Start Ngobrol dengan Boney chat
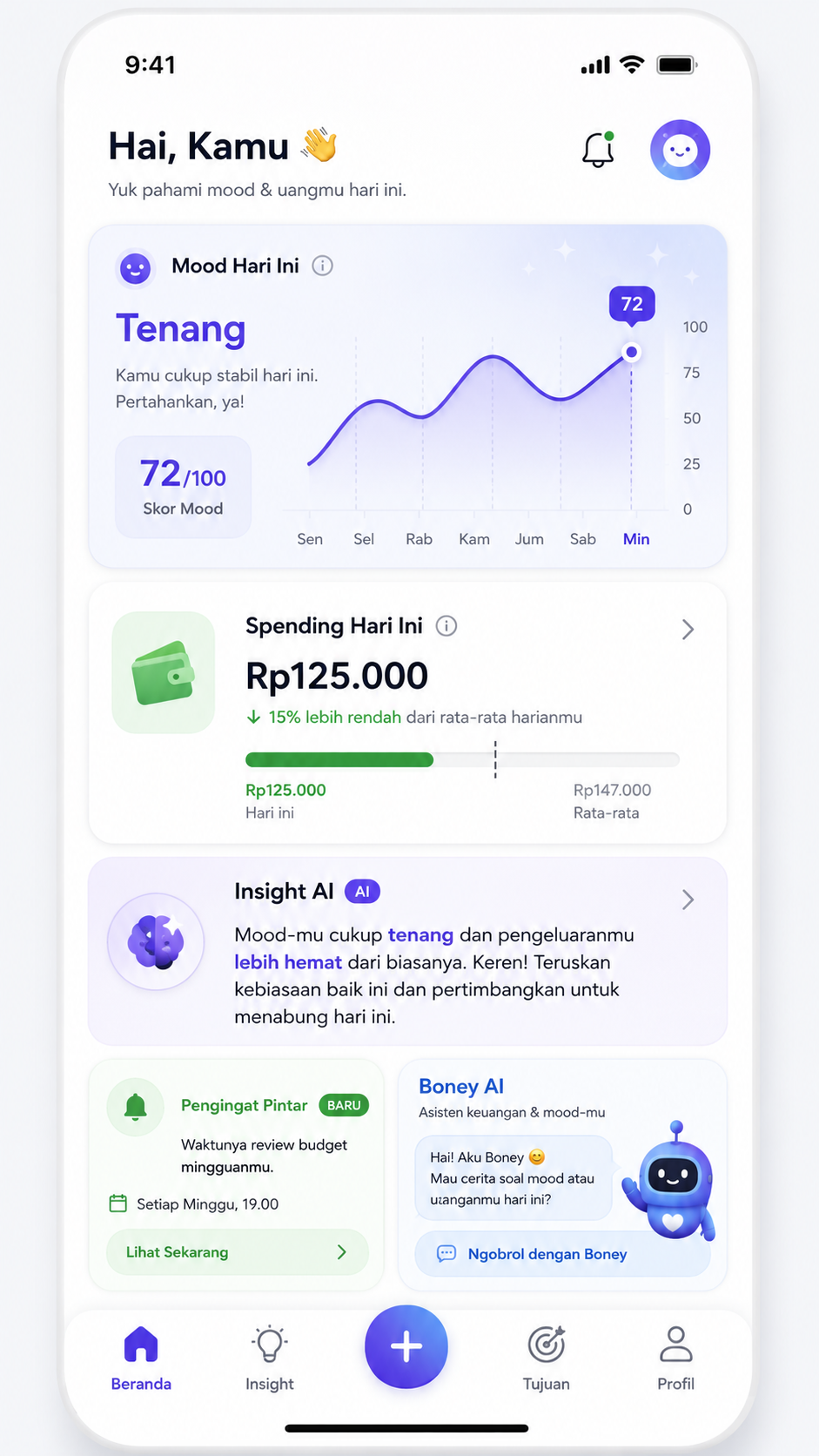Viewport: 819px width, 1456px height. click(563, 1254)
